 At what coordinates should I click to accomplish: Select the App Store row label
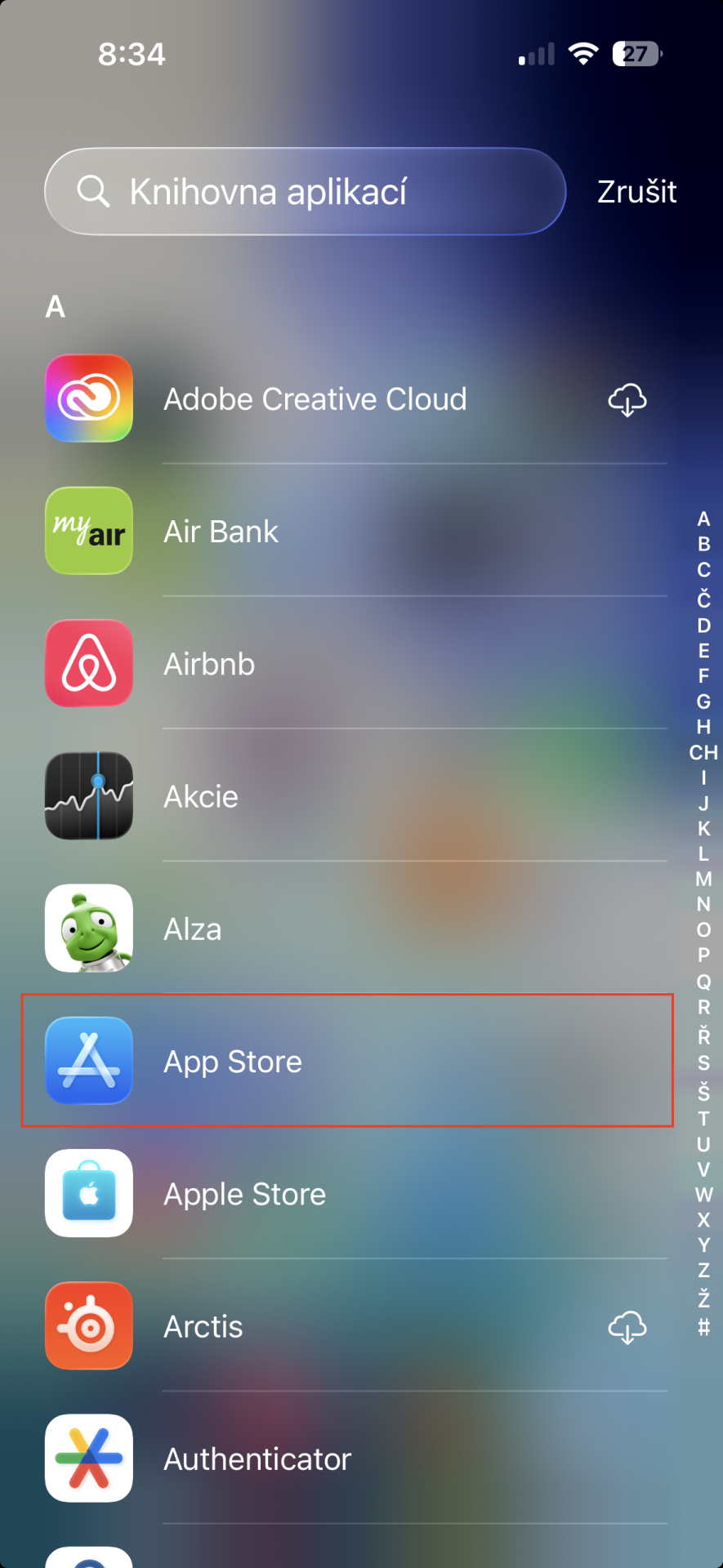click(232, 1061)
